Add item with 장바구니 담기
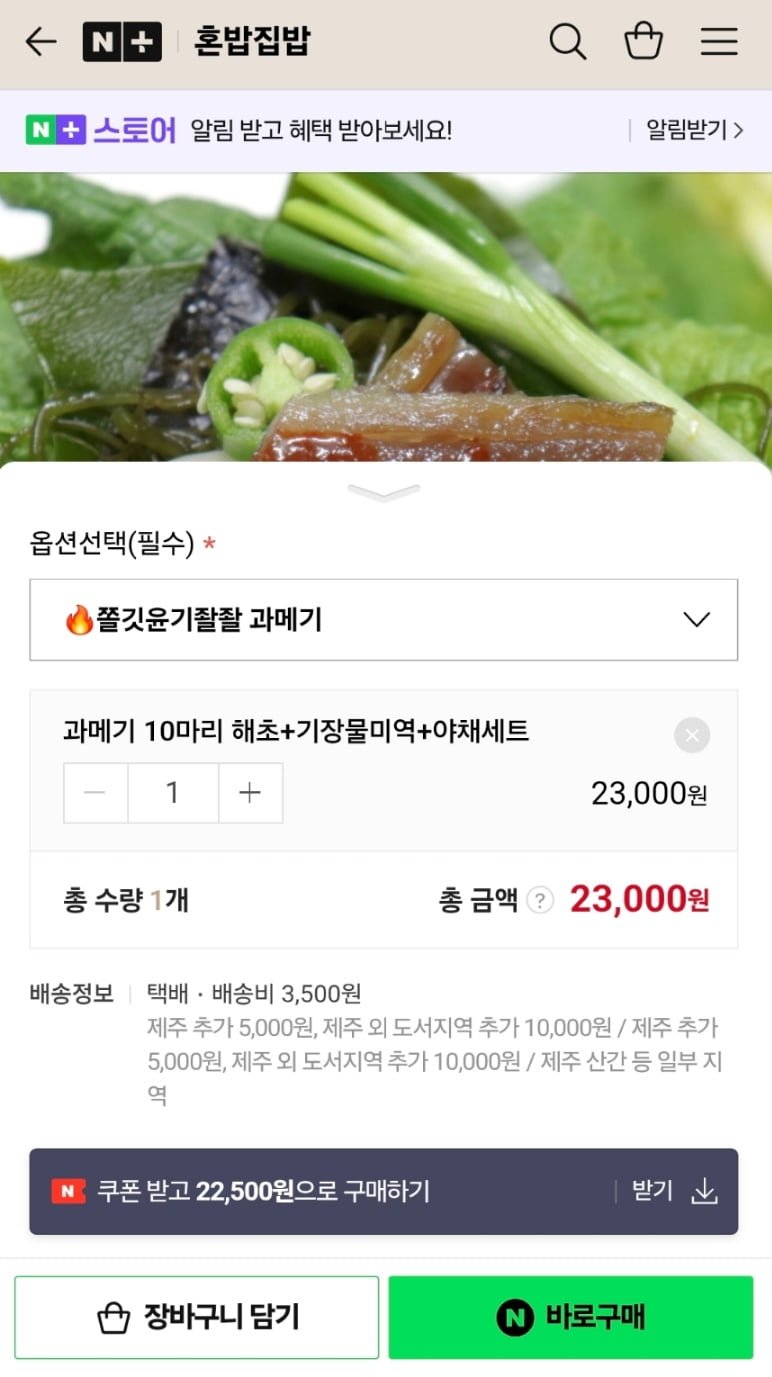772x1377 pixels. click(197, 1317)
